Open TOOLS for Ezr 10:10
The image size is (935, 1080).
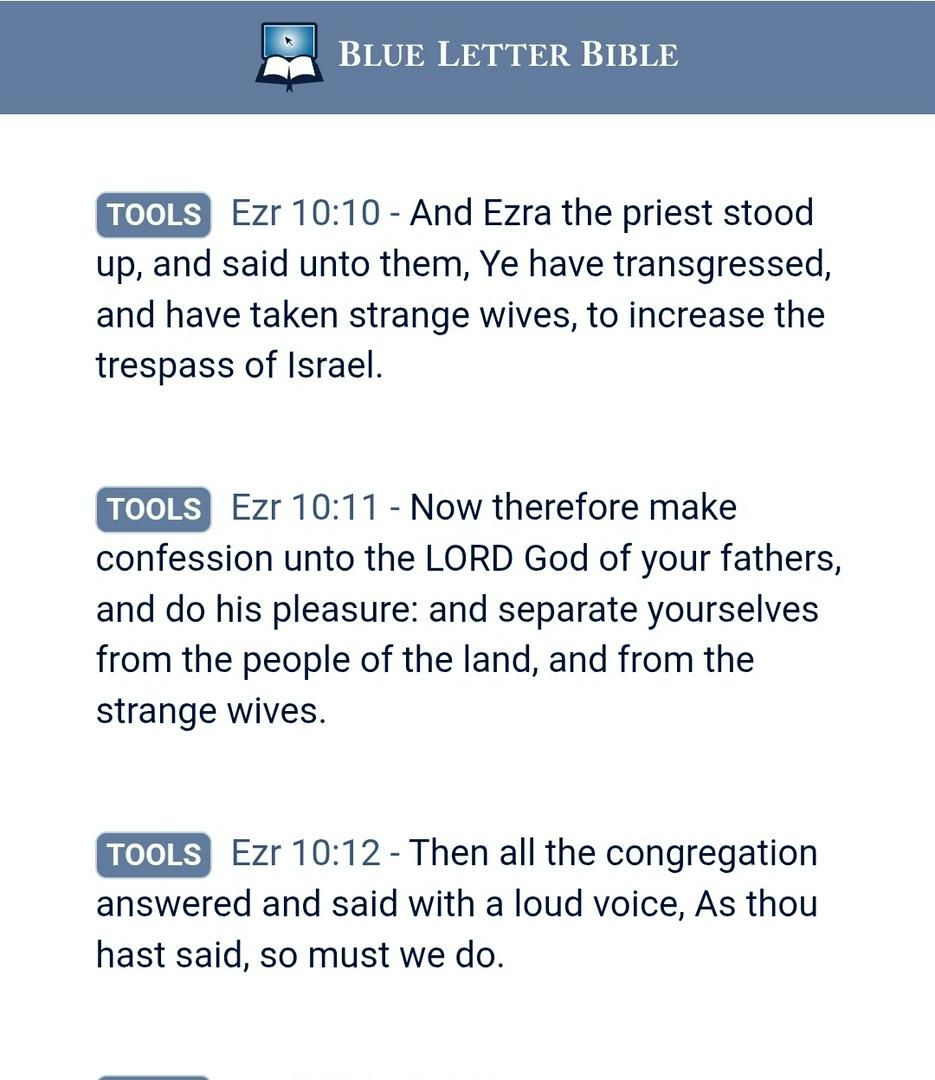tap(153, 215)
